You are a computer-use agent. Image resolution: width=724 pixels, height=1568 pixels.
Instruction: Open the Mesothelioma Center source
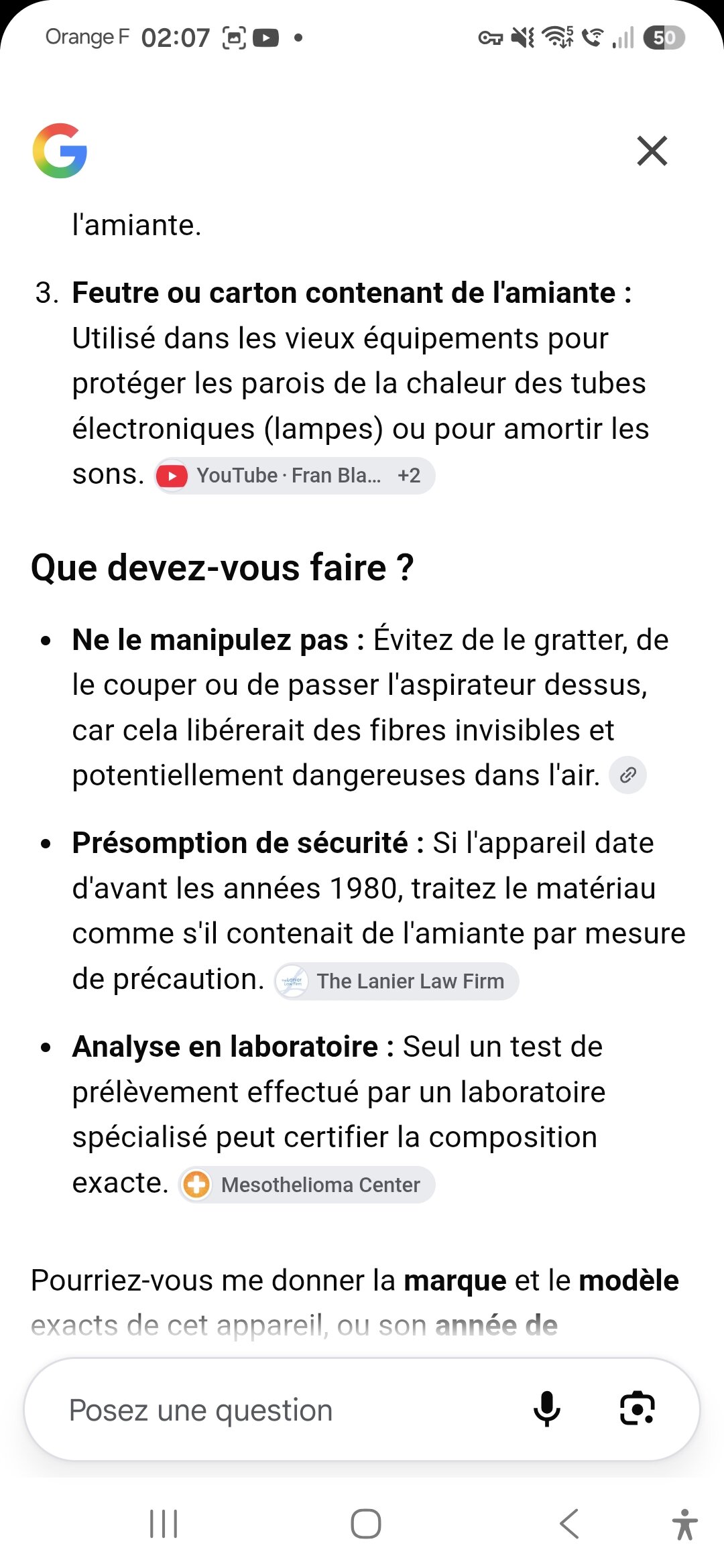(307, 1185)
